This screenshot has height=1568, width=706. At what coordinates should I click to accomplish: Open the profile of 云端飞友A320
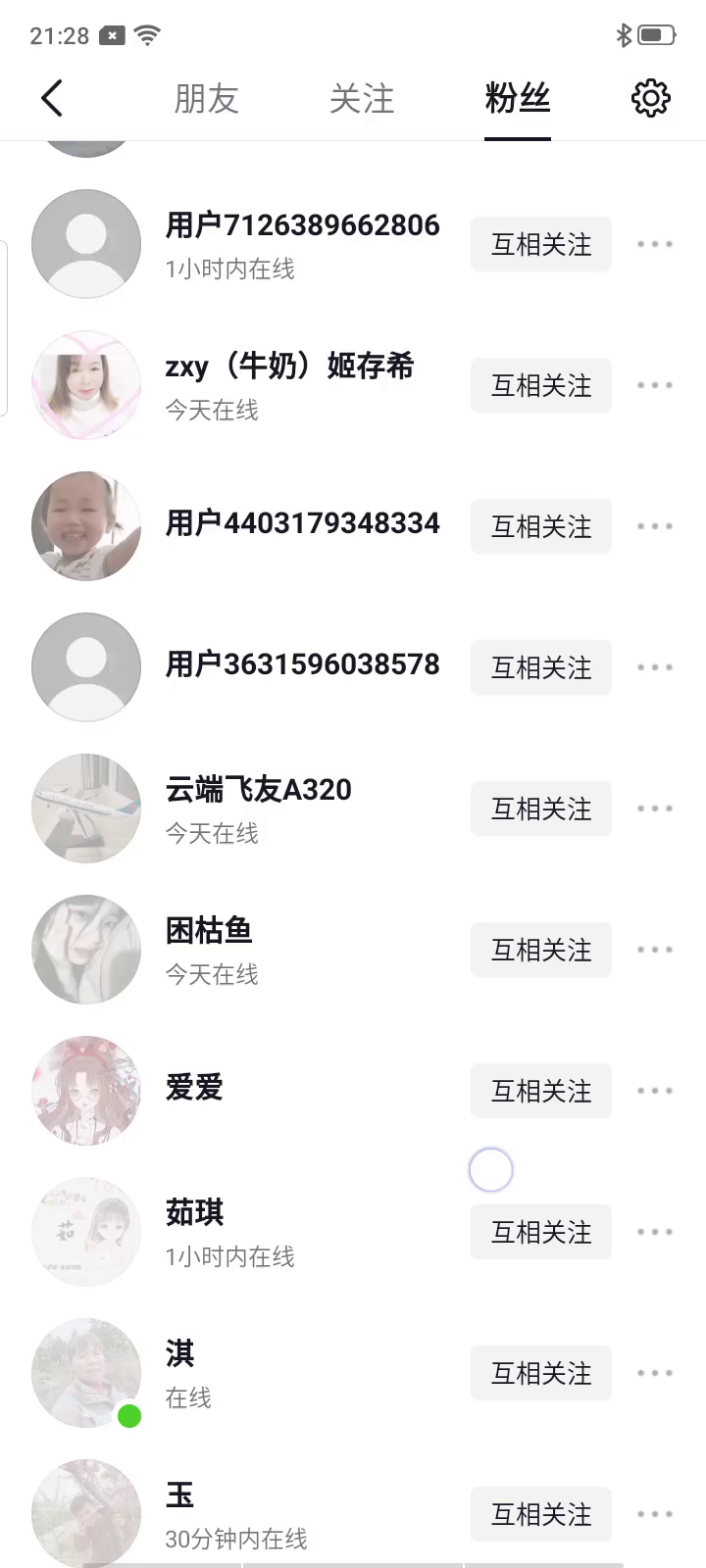(x=258, y=790)
